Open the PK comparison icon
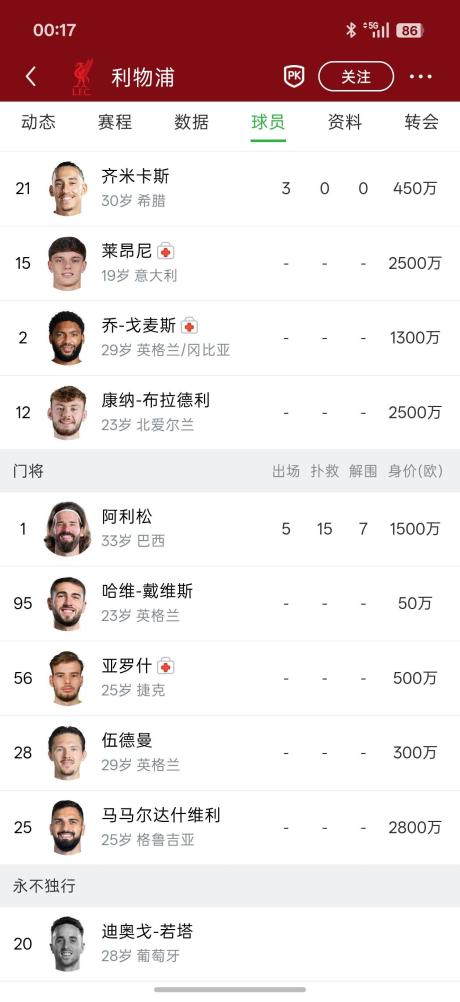This screenshot has height=1002, width=460. pos(294,77)
